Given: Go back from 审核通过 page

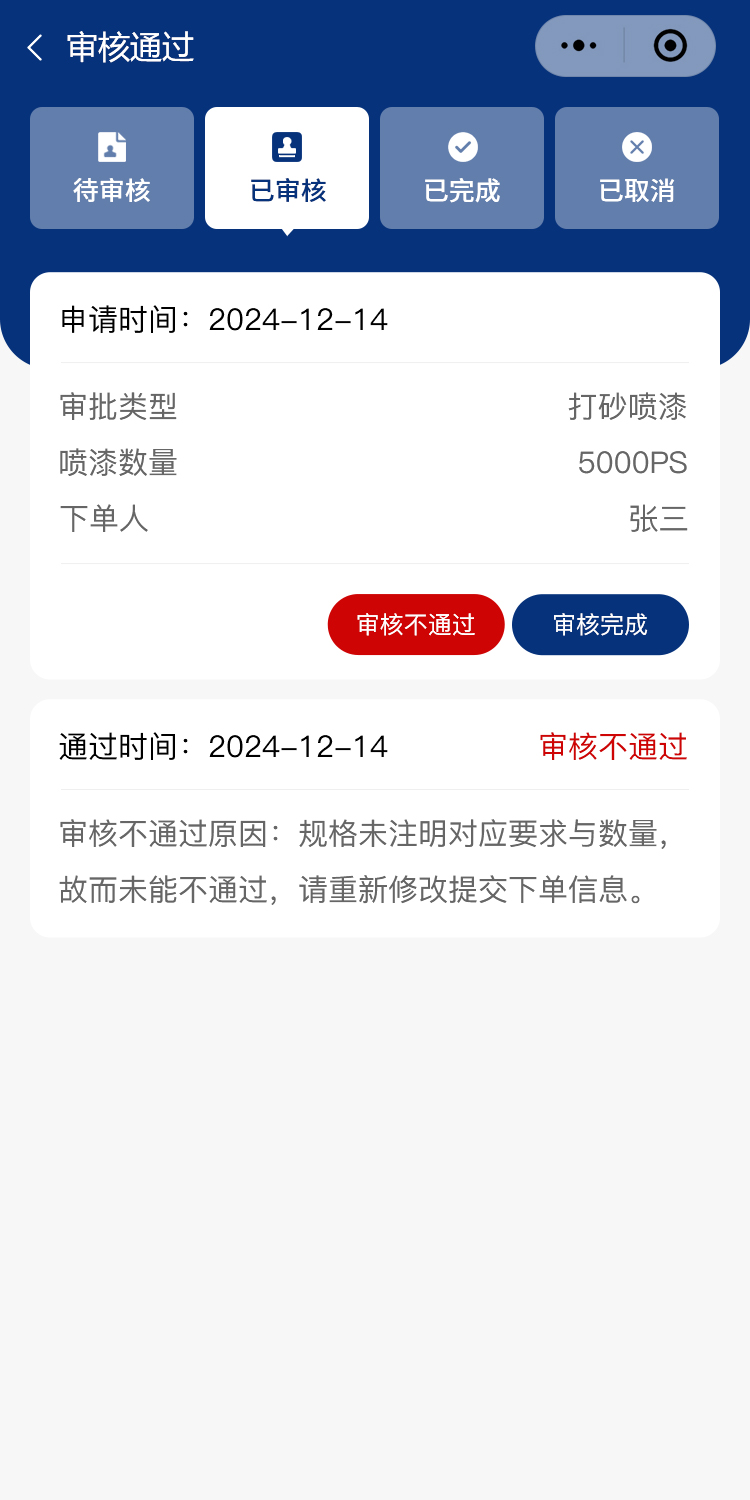Looking at the screenshot, I should point(35,48).
